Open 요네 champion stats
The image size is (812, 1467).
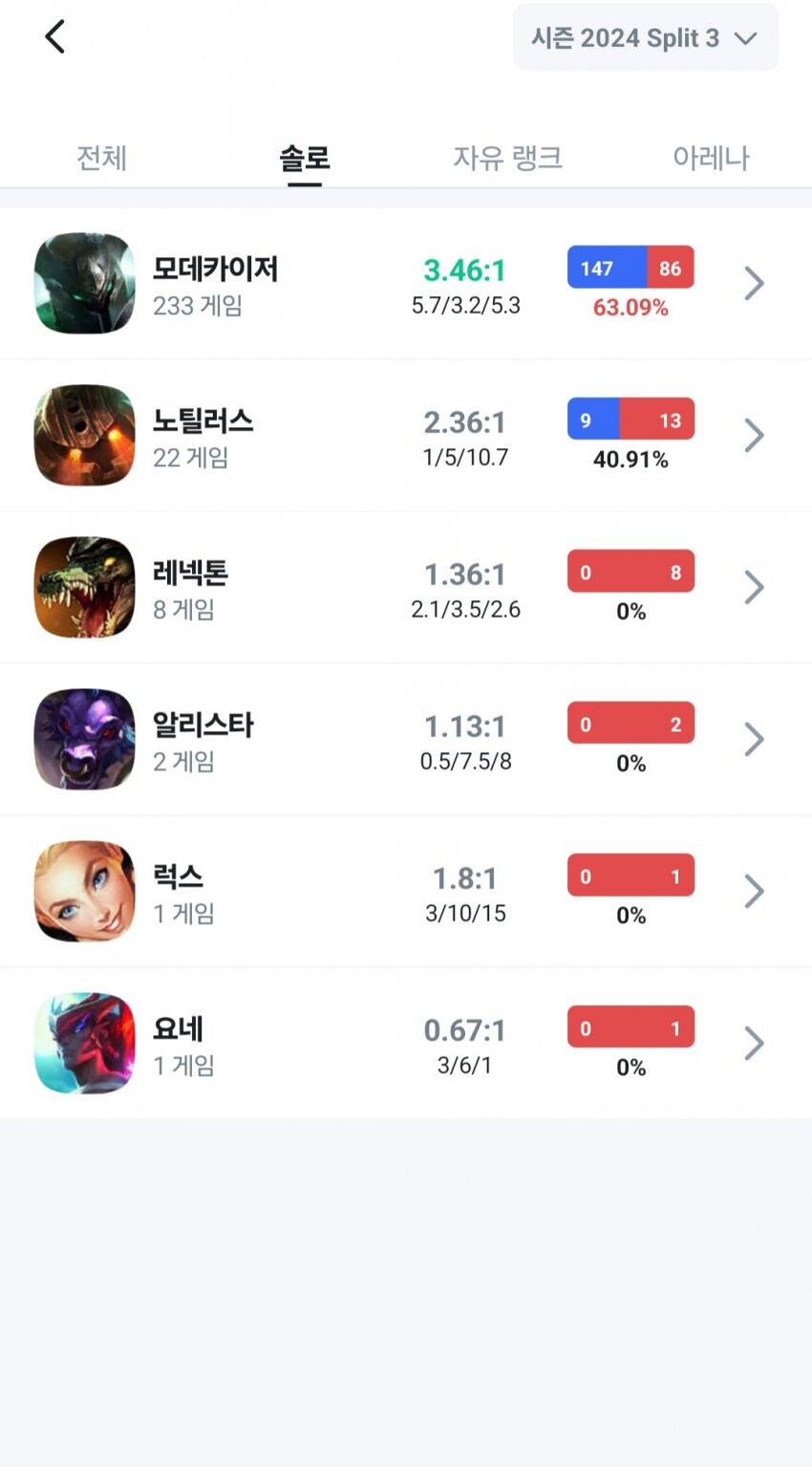(405, 1044)
